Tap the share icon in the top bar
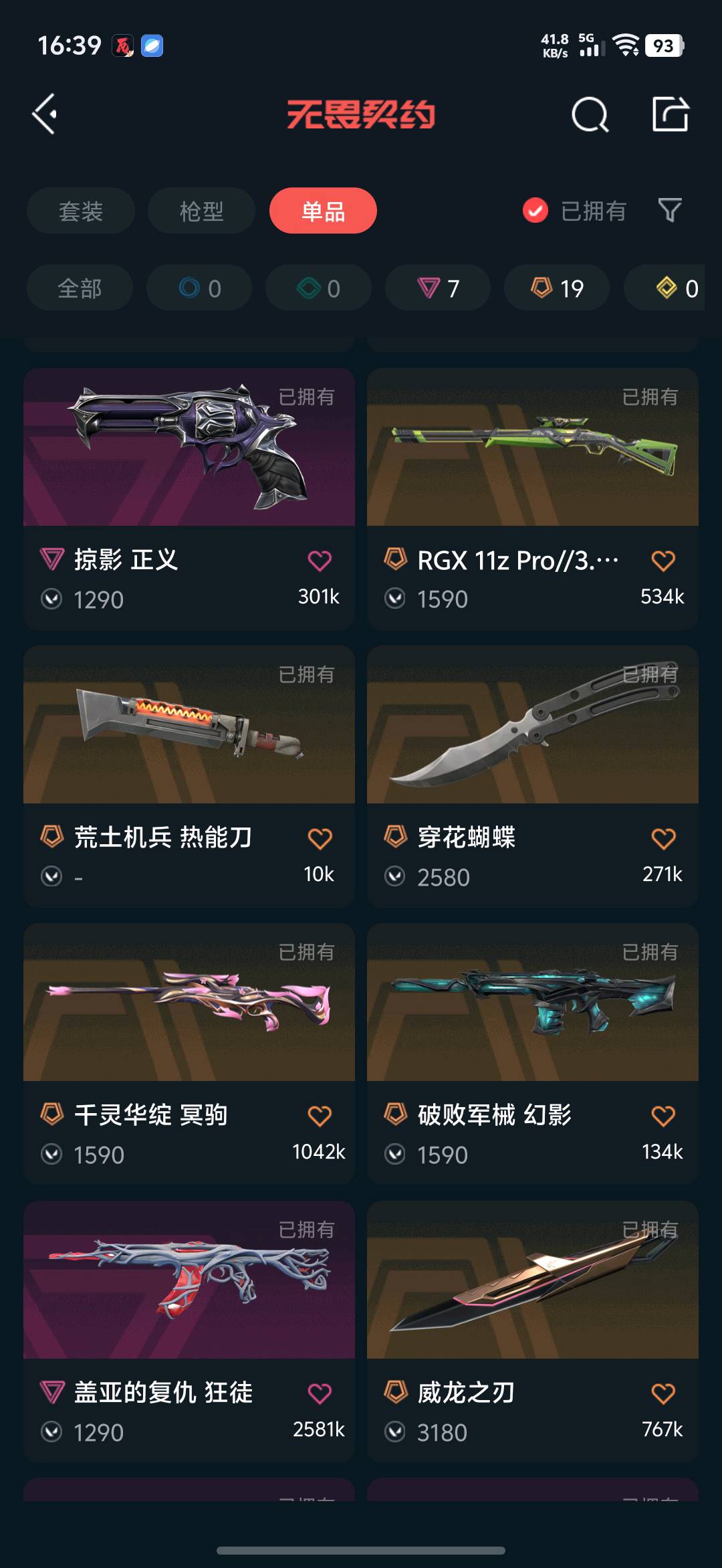The image size is (722, 1568). click(x=670, y=114)
